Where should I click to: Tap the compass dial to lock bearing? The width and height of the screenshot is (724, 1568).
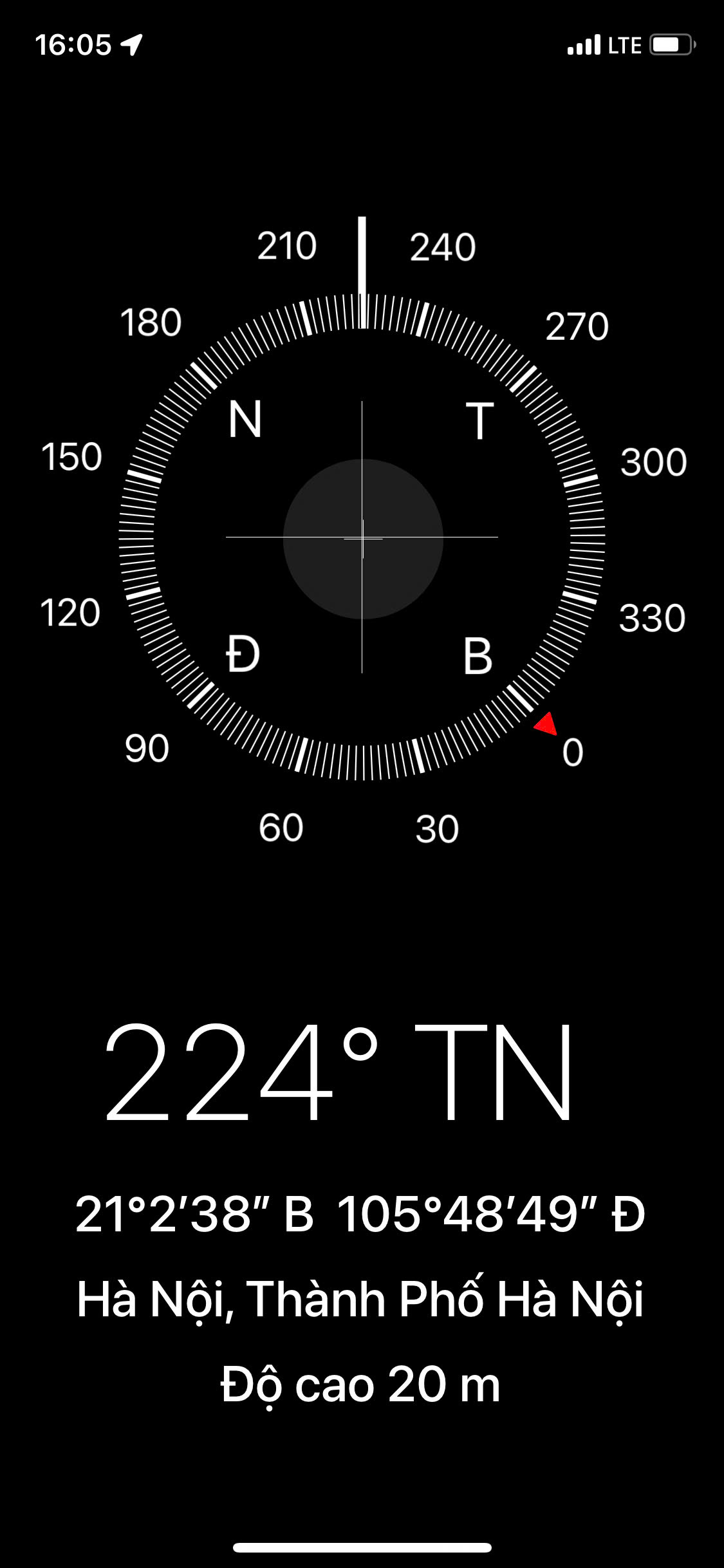pos(362,537)
